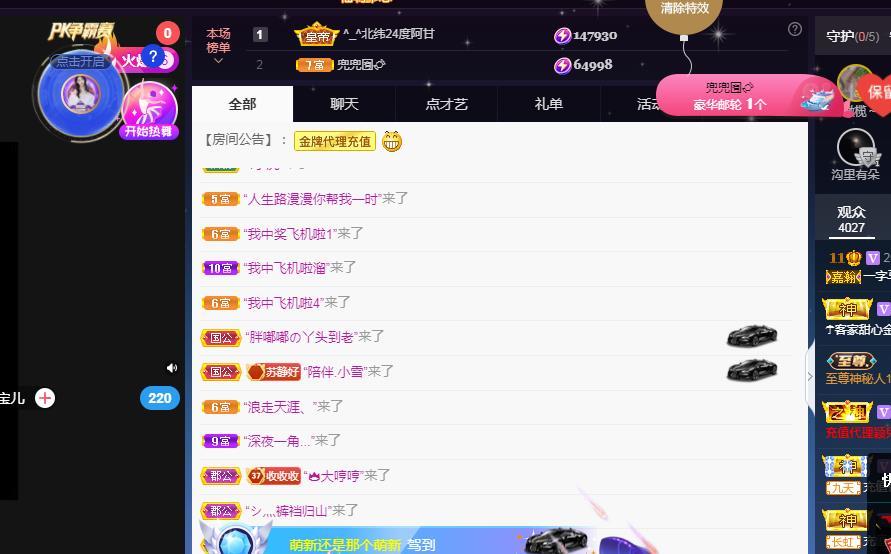Viewport: 891px width, 554px height.
Task: Open user 兜兜圈 in ranking
Action: [361, 65]
